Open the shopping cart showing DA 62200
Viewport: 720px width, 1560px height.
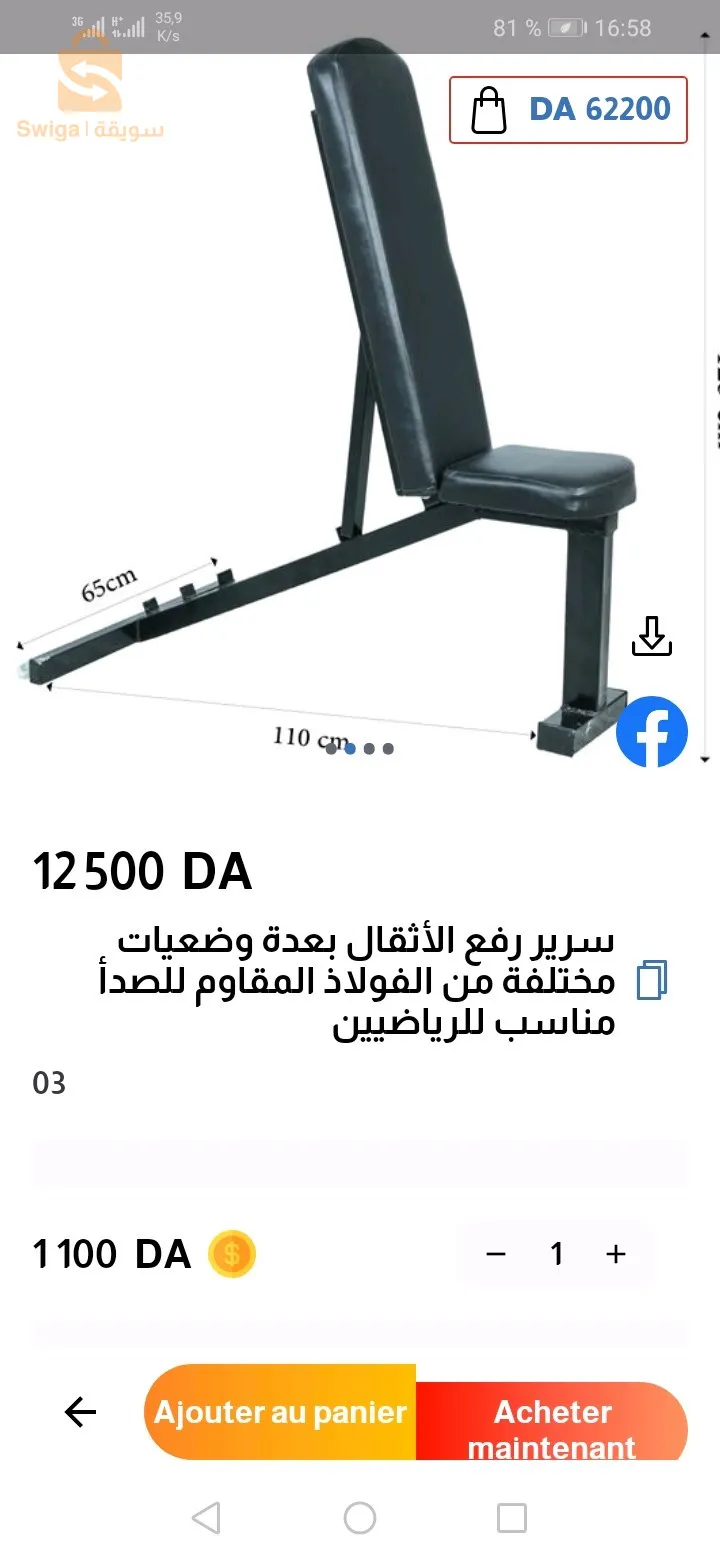point(568,109)
